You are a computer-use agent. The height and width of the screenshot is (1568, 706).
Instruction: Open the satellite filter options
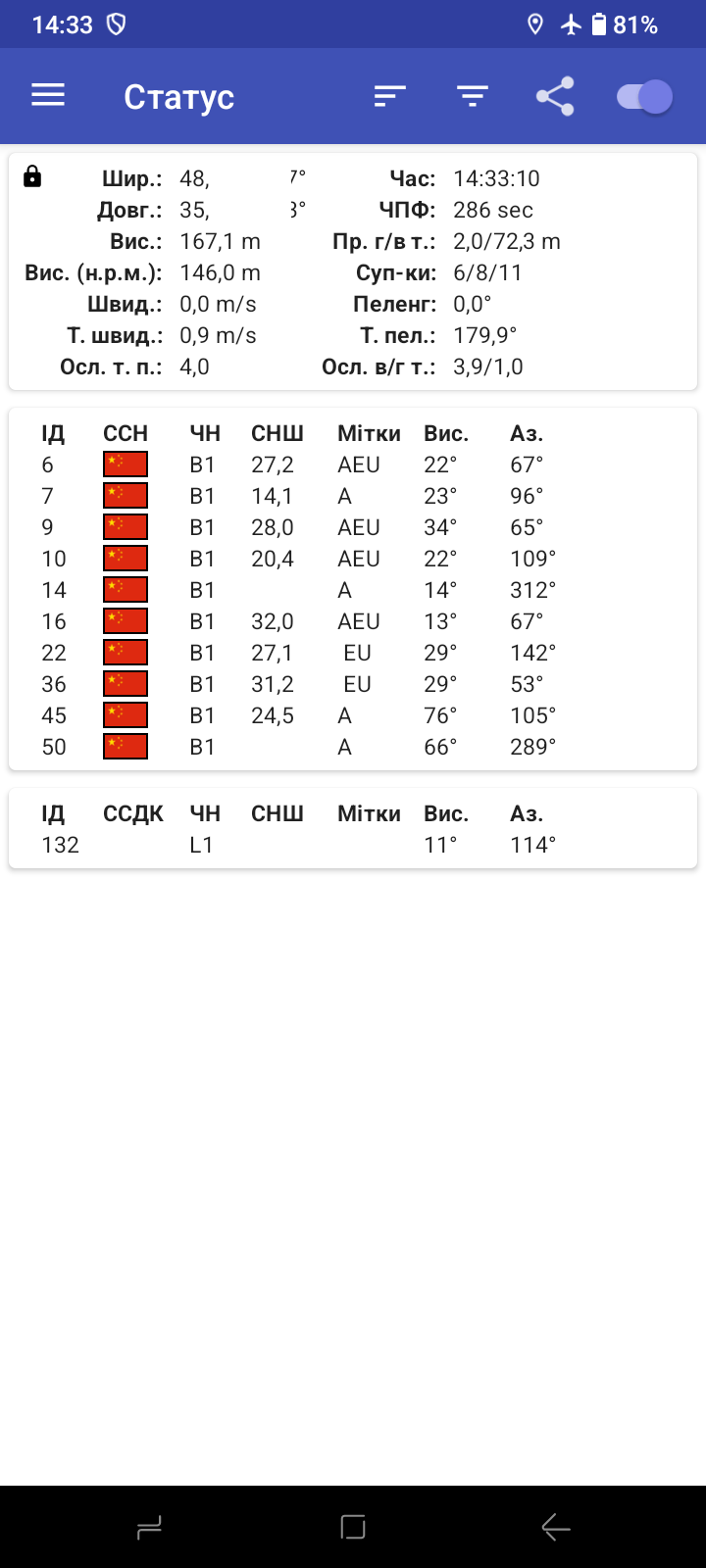pos(473,96)
